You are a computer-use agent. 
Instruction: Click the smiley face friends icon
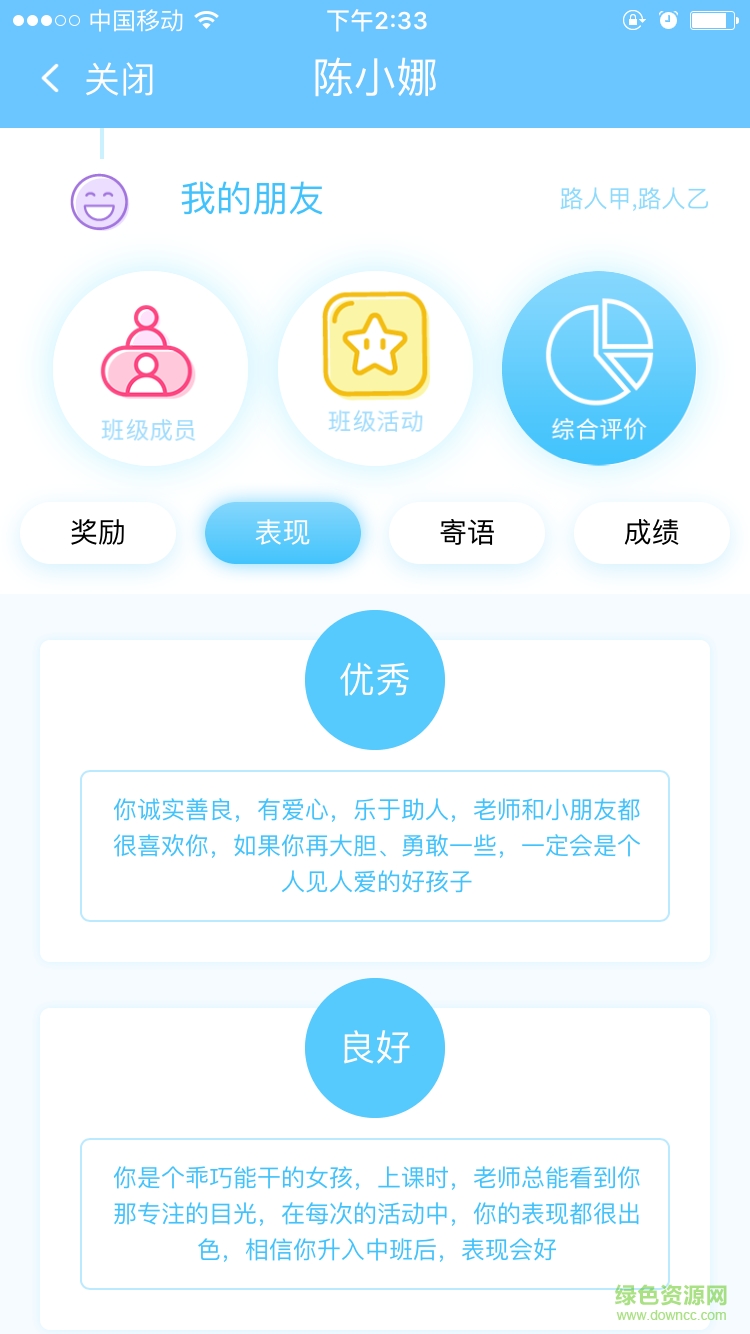pyautogui.click(x=99, y=200)
